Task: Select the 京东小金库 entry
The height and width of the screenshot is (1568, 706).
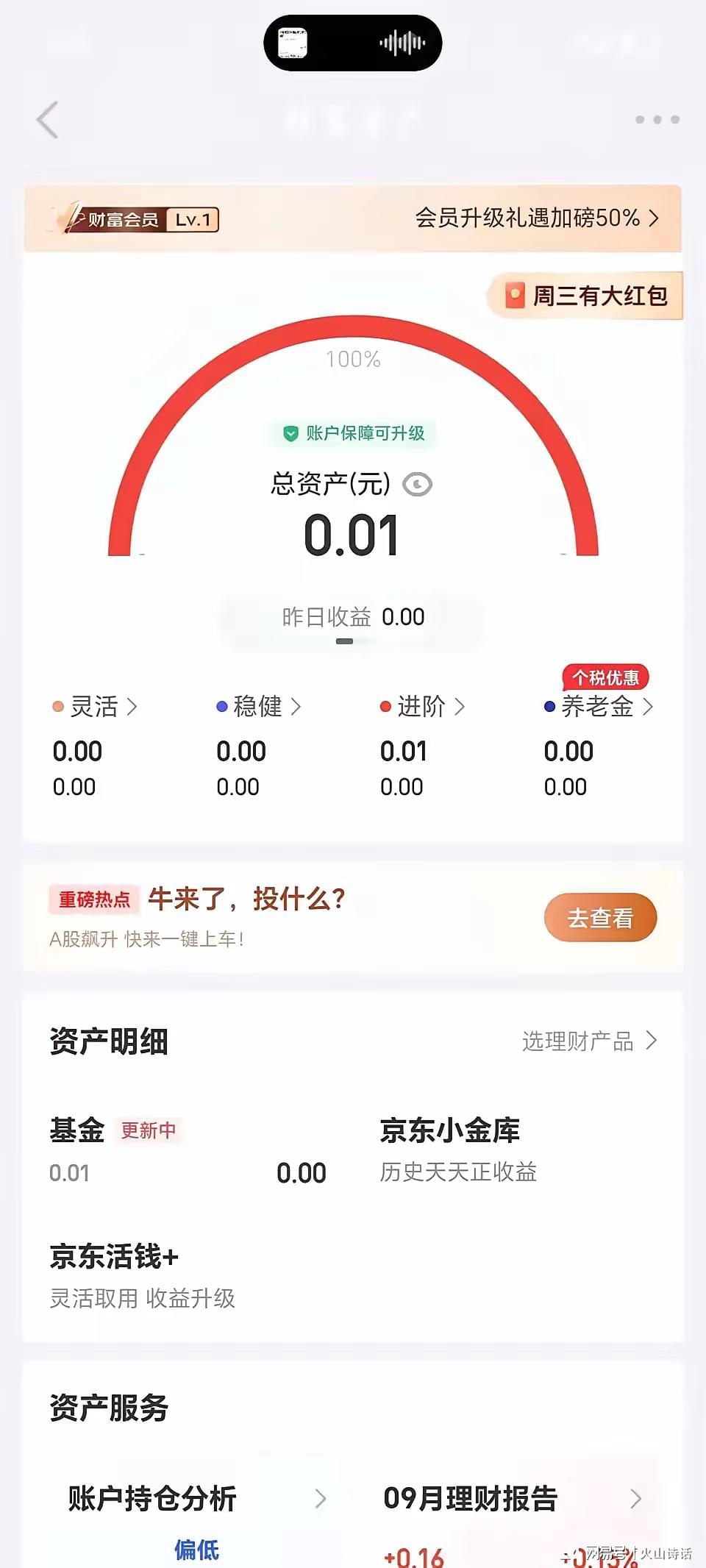Action: click(x=447, y=1130)
